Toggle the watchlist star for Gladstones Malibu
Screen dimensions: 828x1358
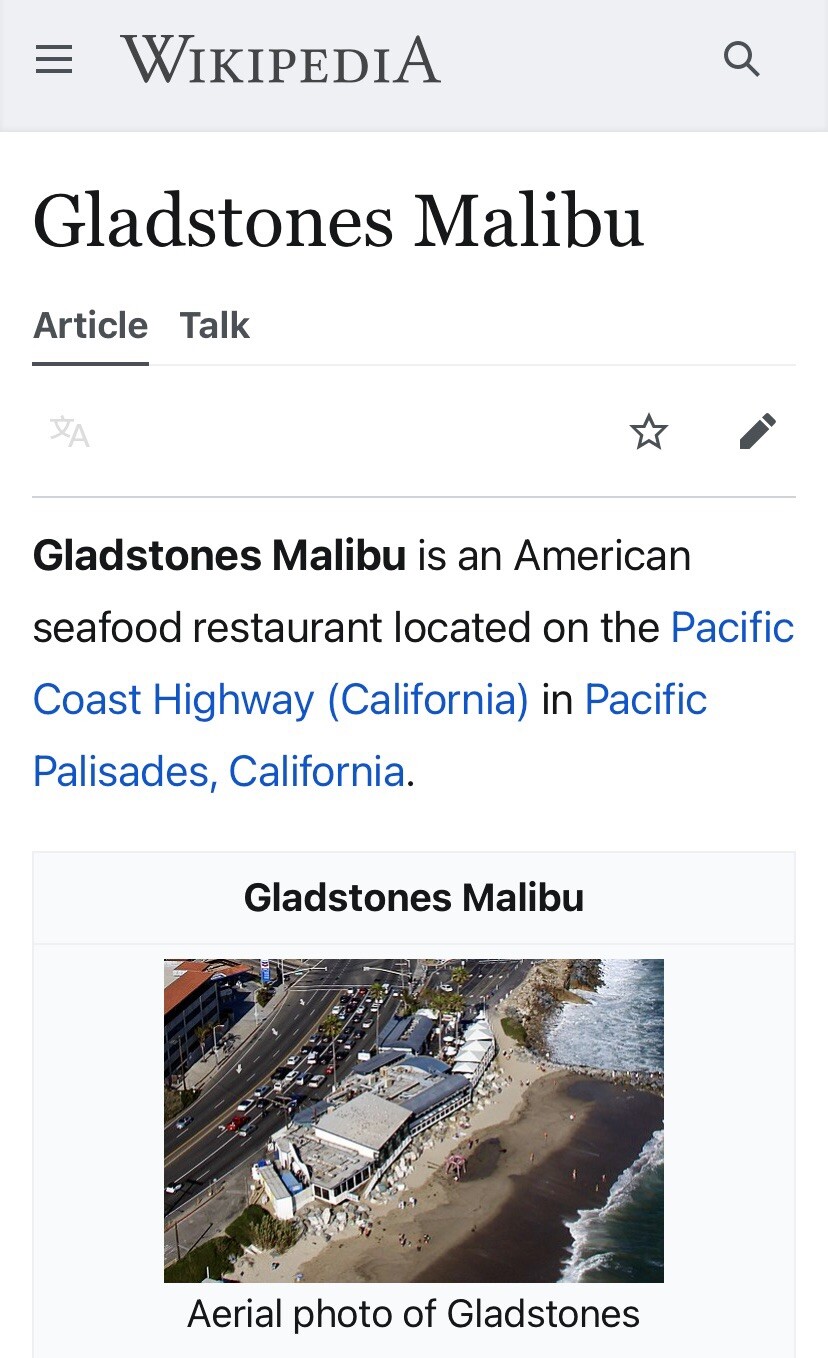[x=649, y=432]
